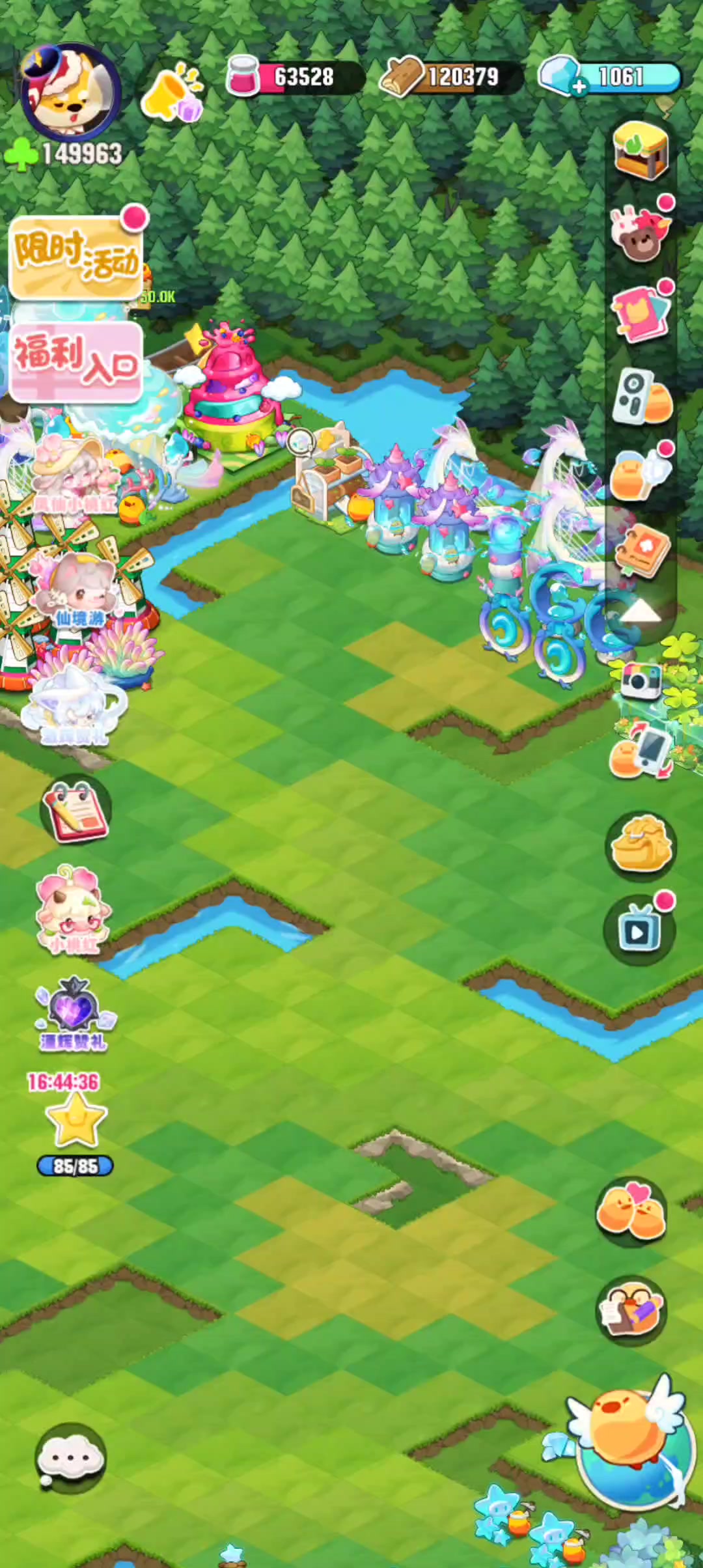
Task: Add more diamonds with the plus button
Action: (579, 86)
